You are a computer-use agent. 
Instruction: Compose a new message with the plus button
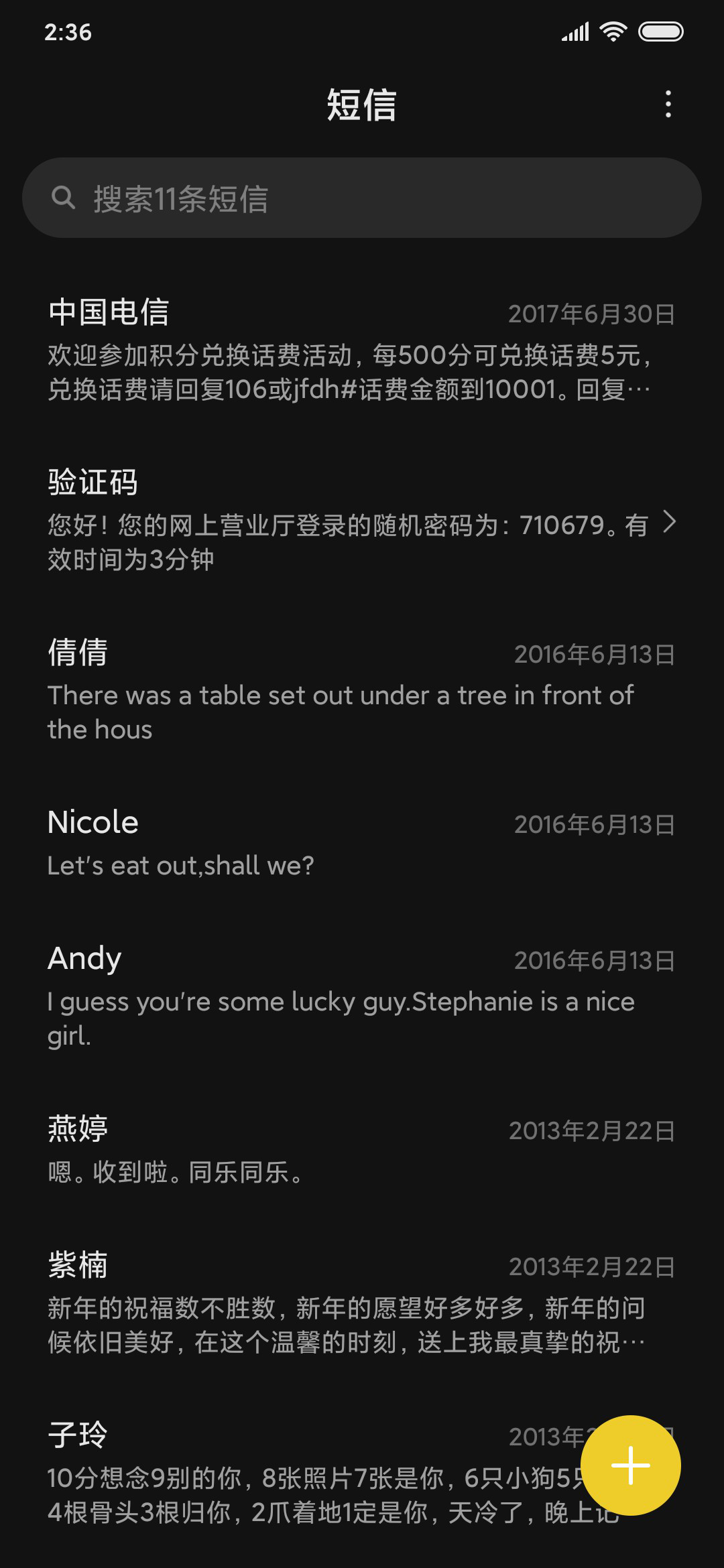(631, 1465)
